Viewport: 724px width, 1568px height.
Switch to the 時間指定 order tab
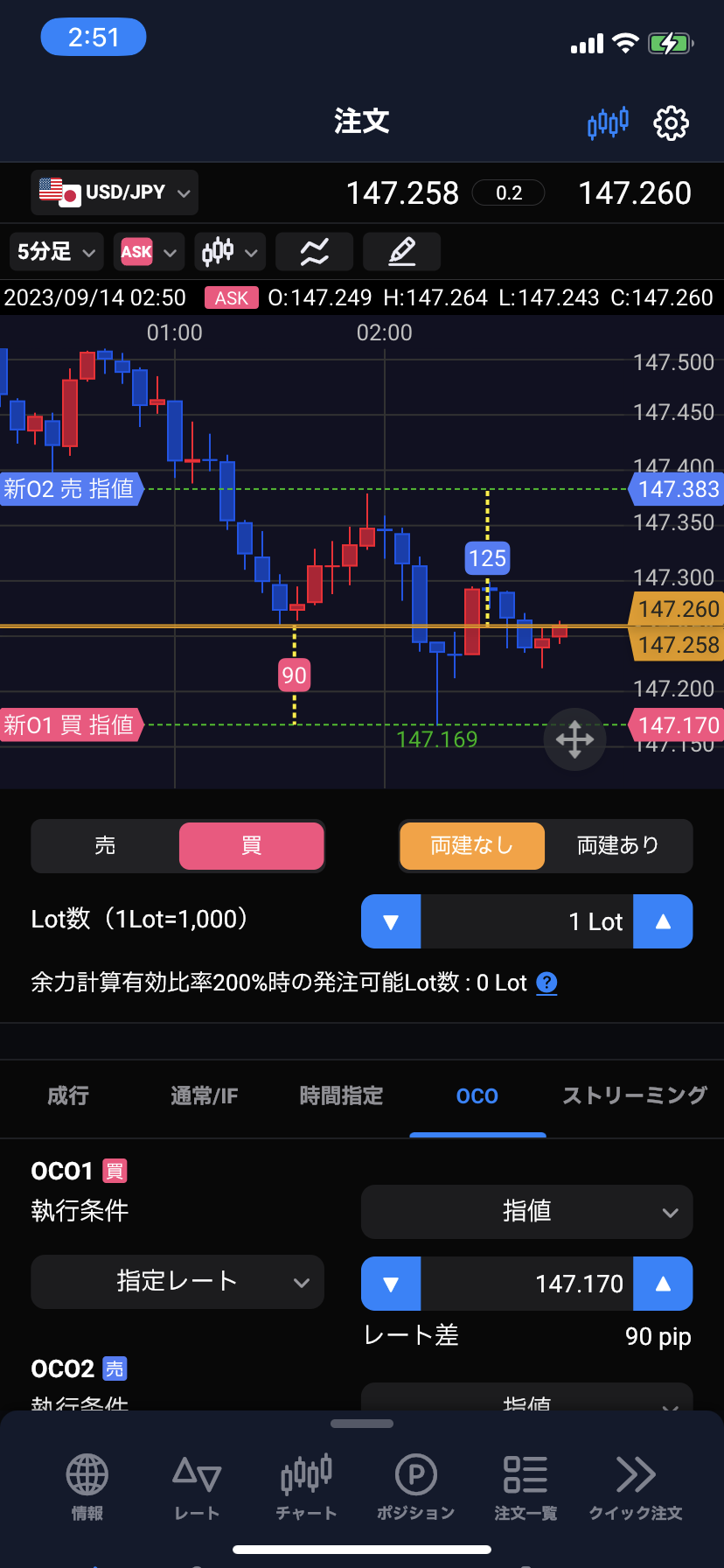click(341, 1095)
